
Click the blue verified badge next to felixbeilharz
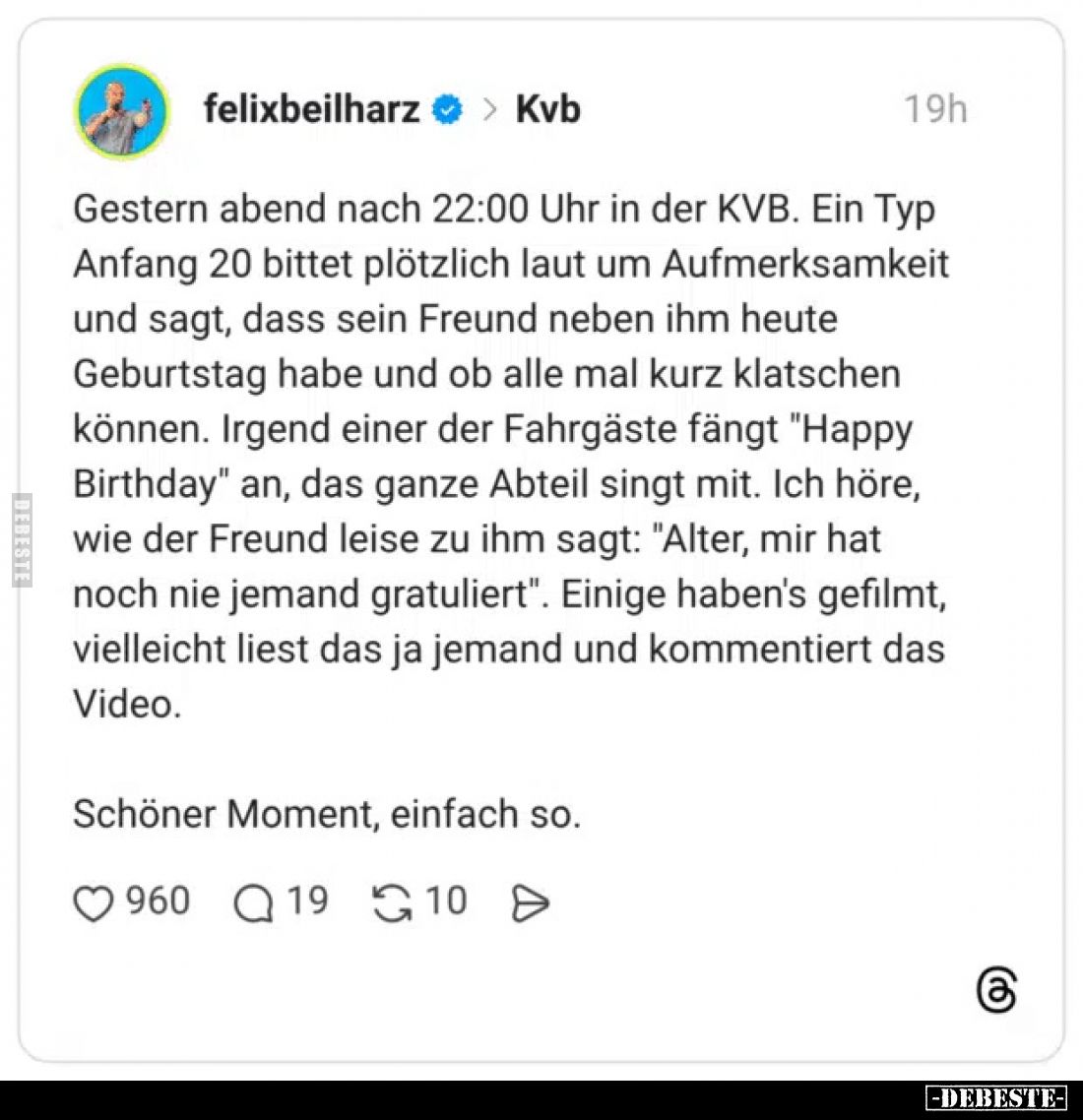[445, 110]
